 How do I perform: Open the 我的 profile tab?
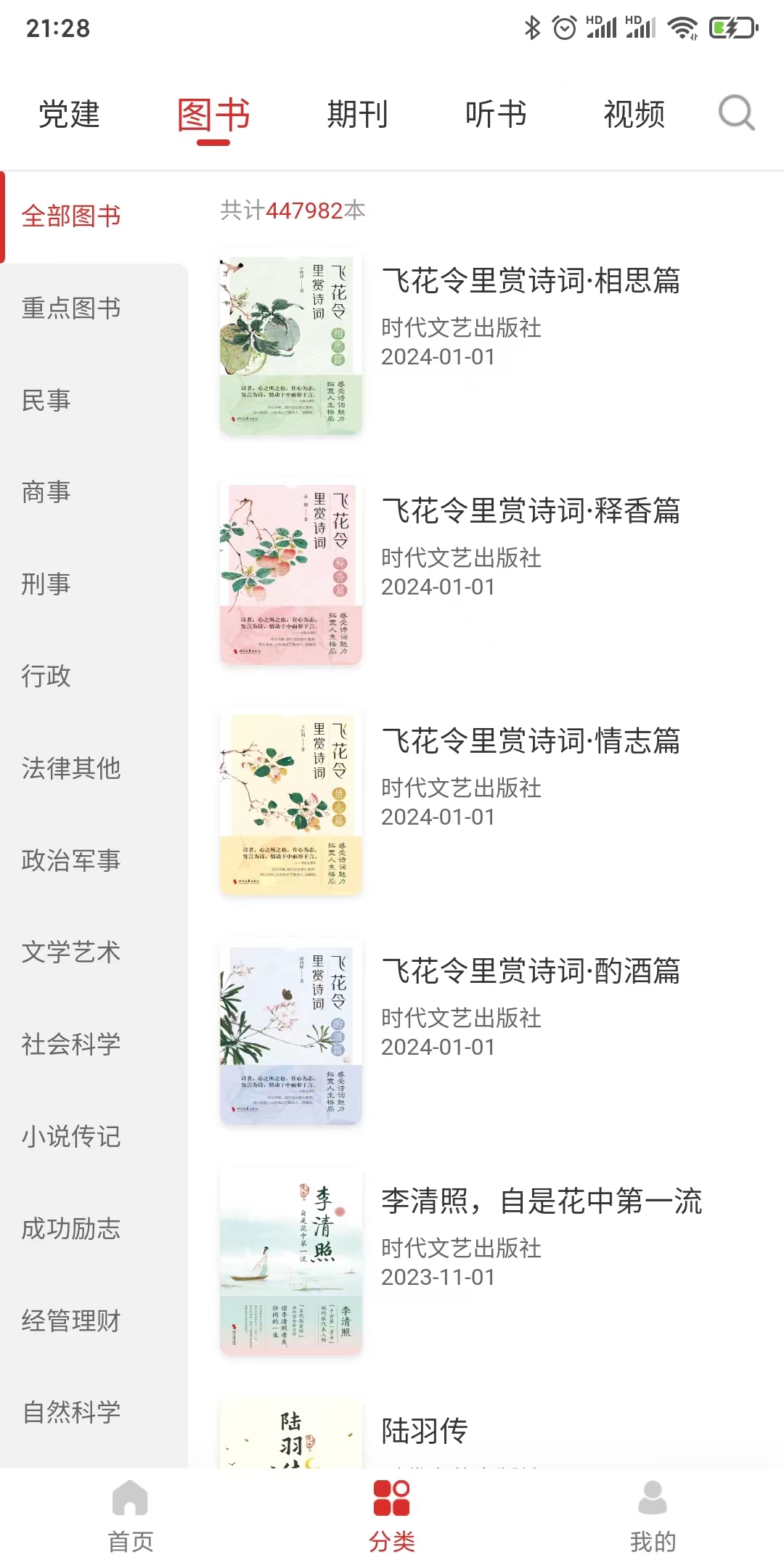point(653,1517)
